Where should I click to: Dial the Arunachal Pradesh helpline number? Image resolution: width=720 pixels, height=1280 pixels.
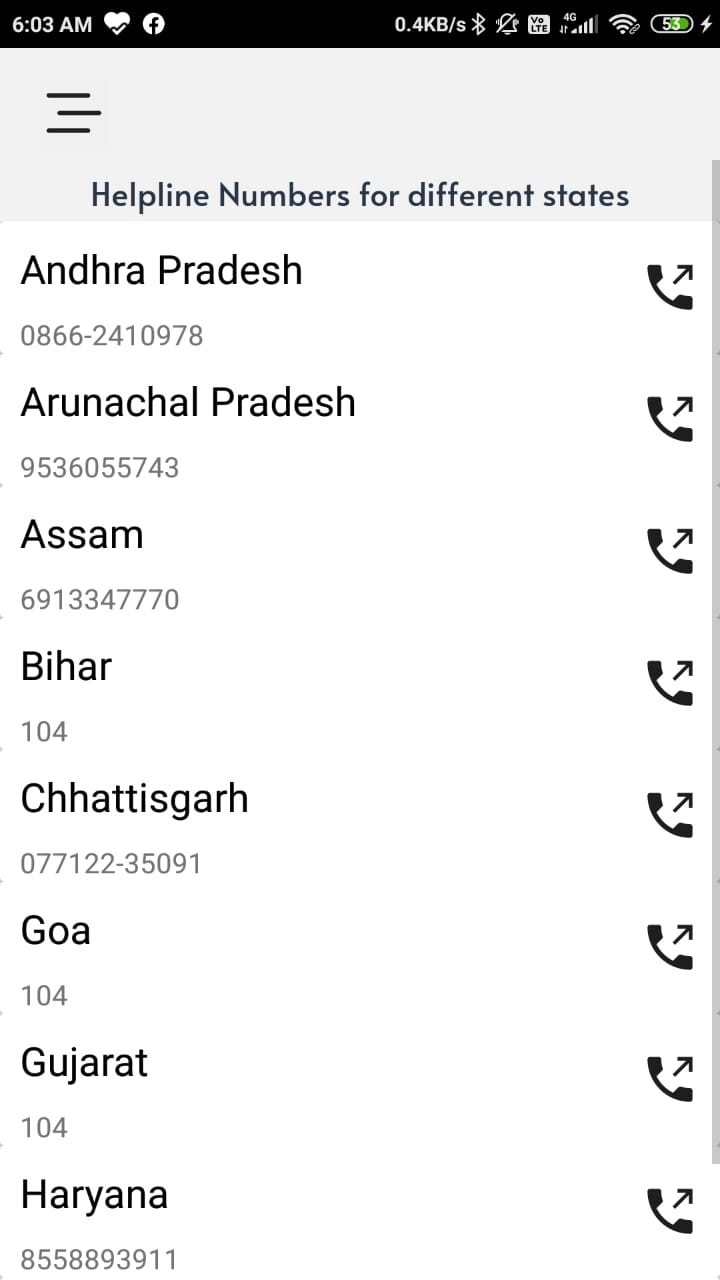click(x=670, y=419)
